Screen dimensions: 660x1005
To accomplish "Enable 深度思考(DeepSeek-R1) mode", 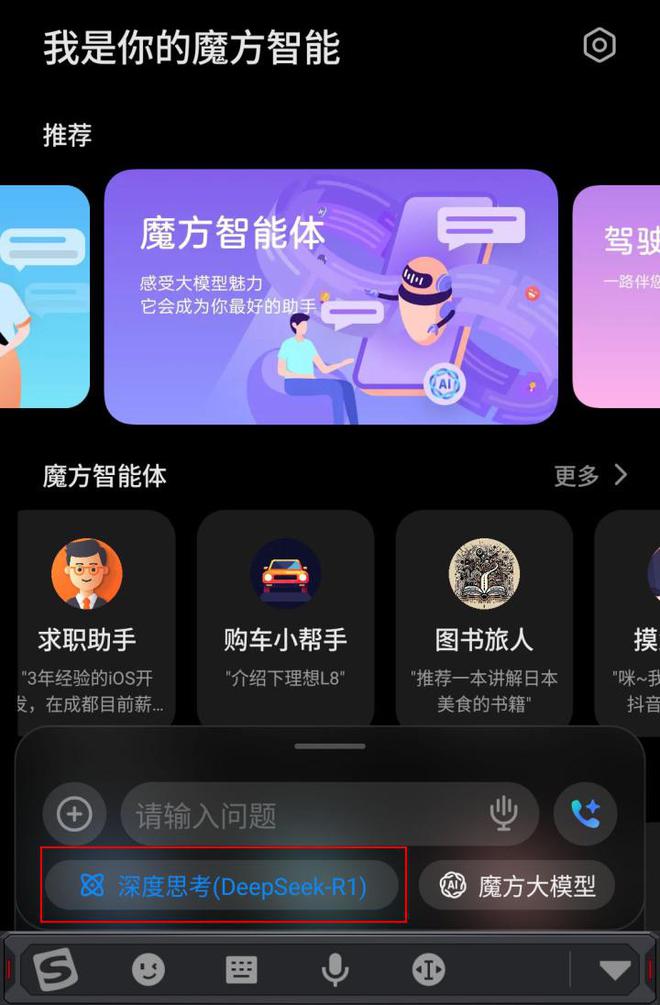I will point(223,885).
